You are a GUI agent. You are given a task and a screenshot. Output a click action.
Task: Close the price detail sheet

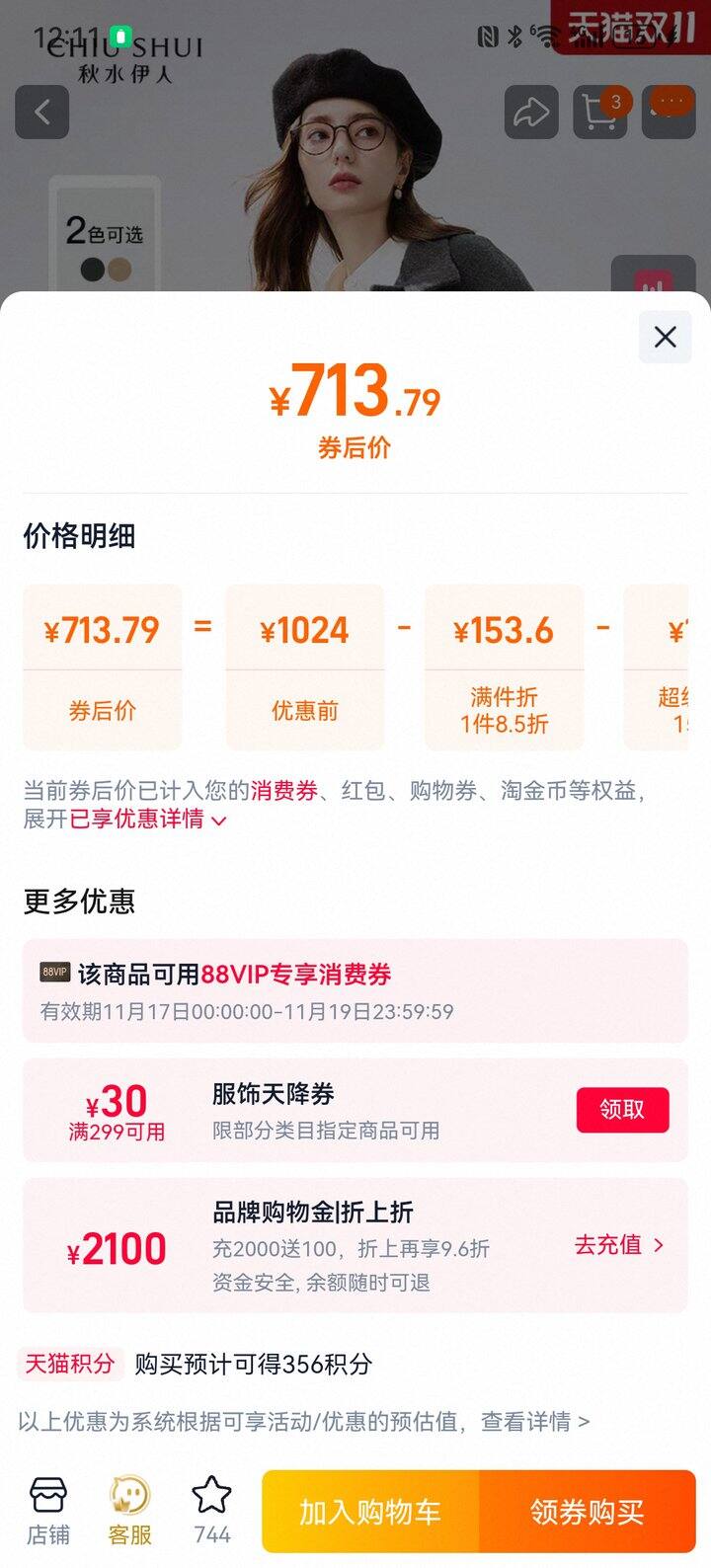pos(665,337)
